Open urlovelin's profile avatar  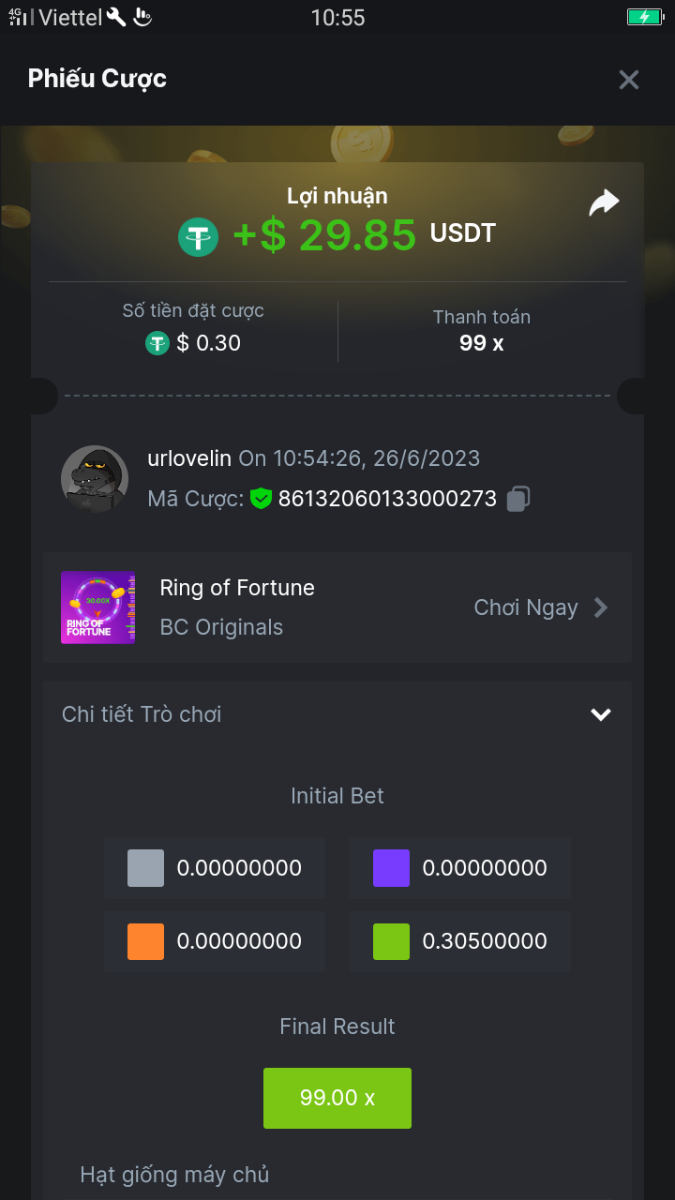(94, 479)
